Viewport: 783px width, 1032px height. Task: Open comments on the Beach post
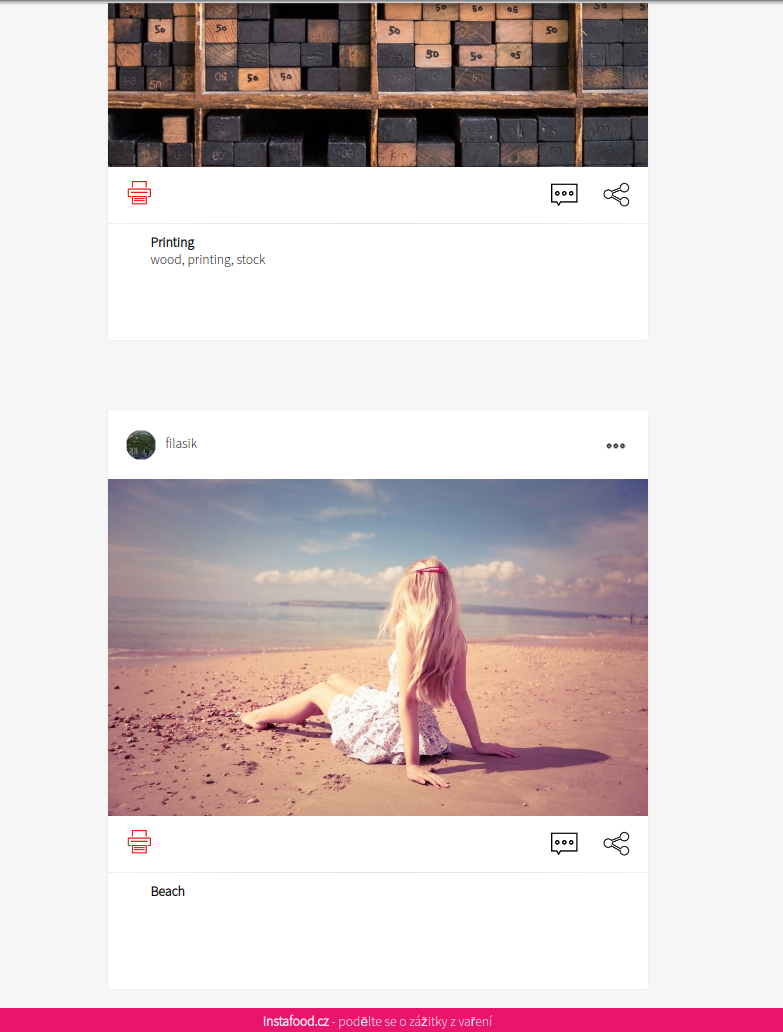[564, 844]
